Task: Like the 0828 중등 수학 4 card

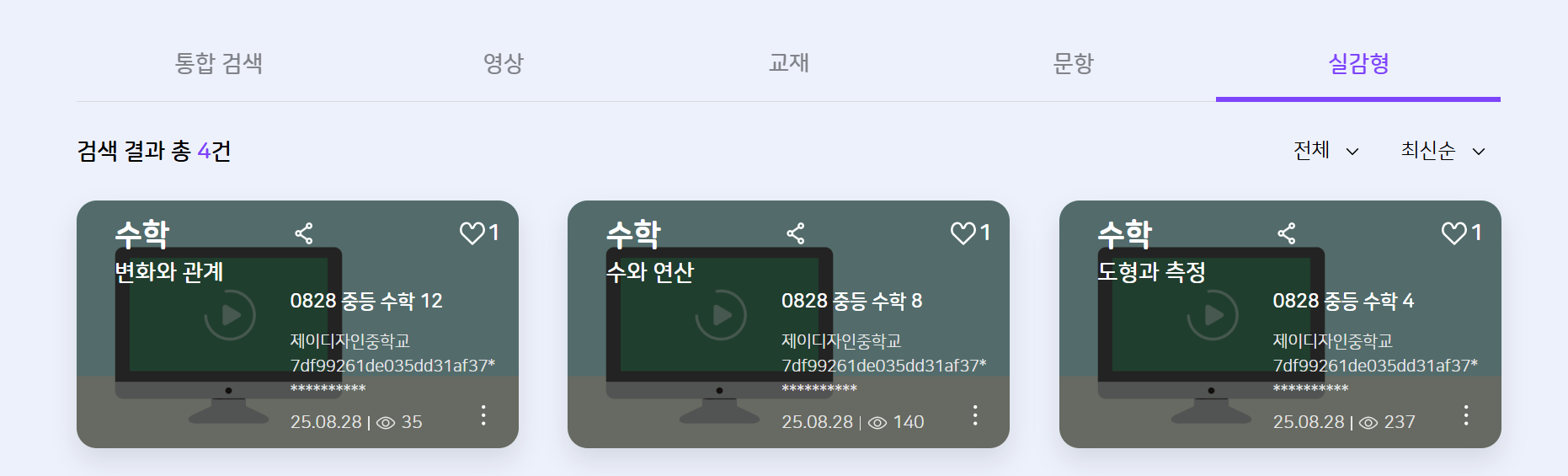Action: click(x=1453, y=233)
